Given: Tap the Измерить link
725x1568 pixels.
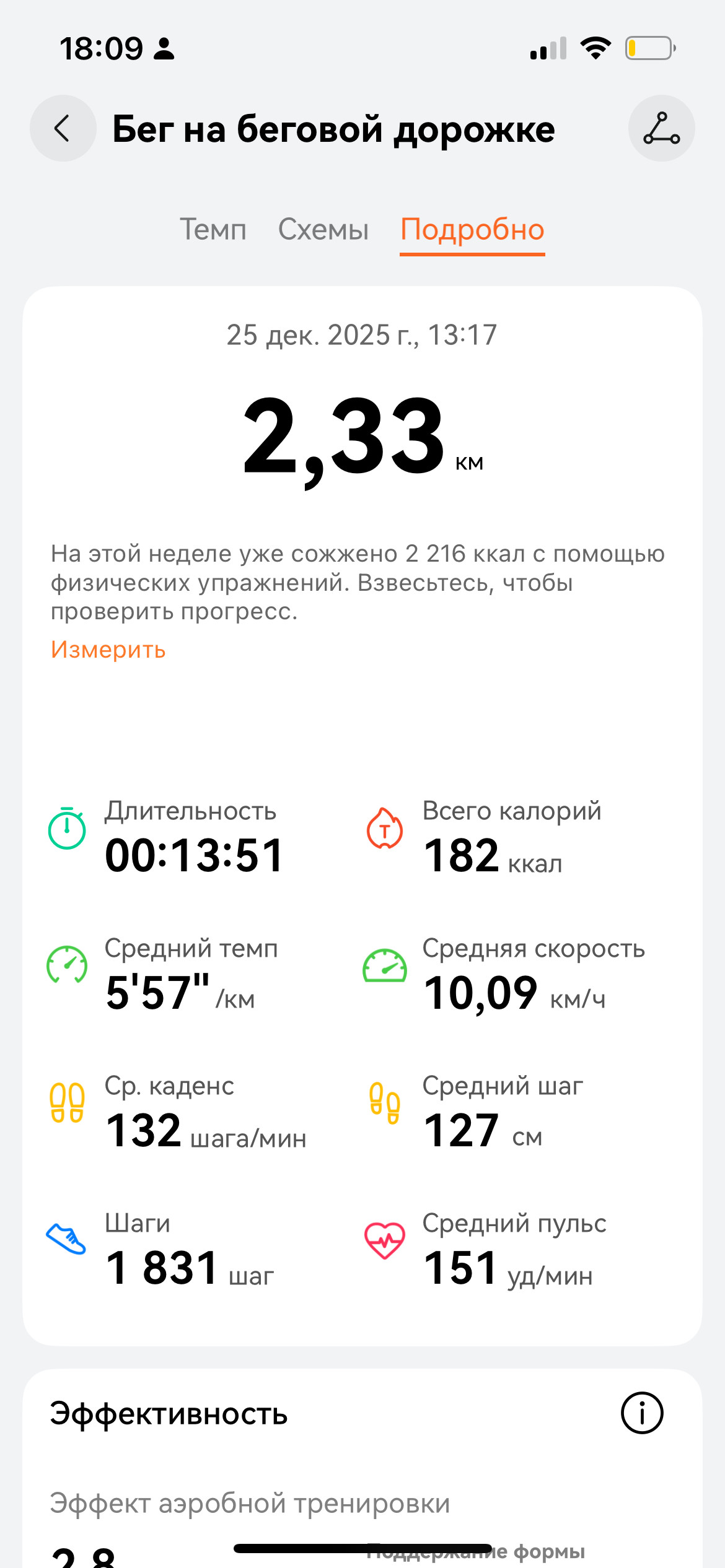Looking at the screenshot, I should 108,650.
